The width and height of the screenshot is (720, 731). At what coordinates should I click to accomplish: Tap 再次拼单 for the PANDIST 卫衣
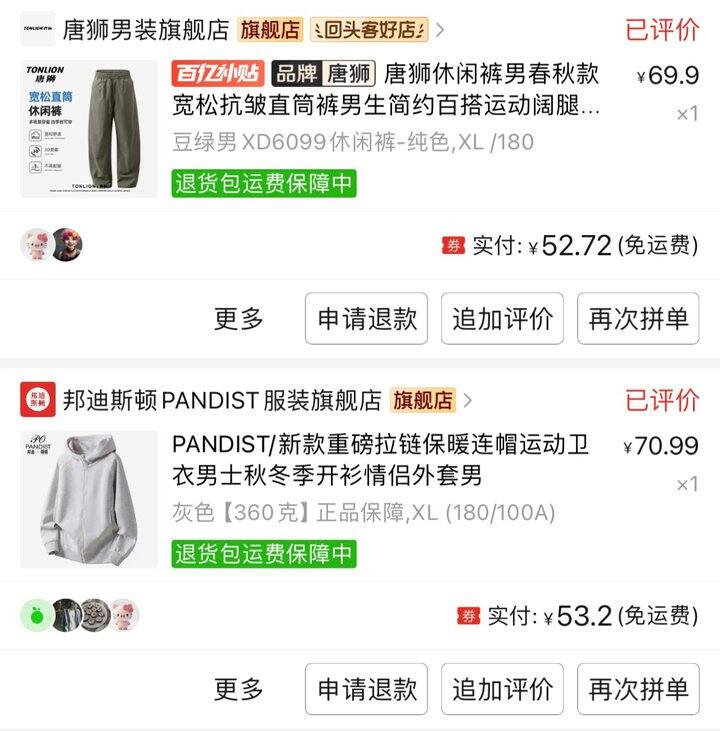click(638, 689)
